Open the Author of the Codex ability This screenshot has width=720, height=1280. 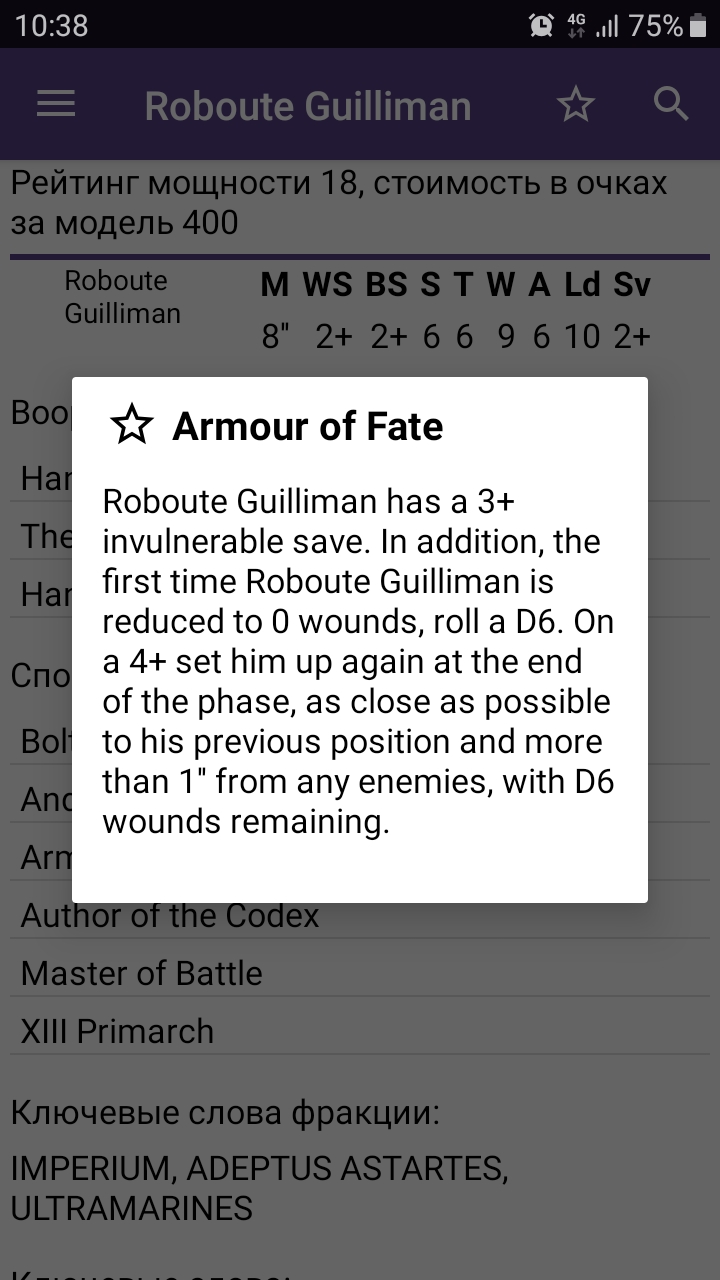[x=359, y=915]
